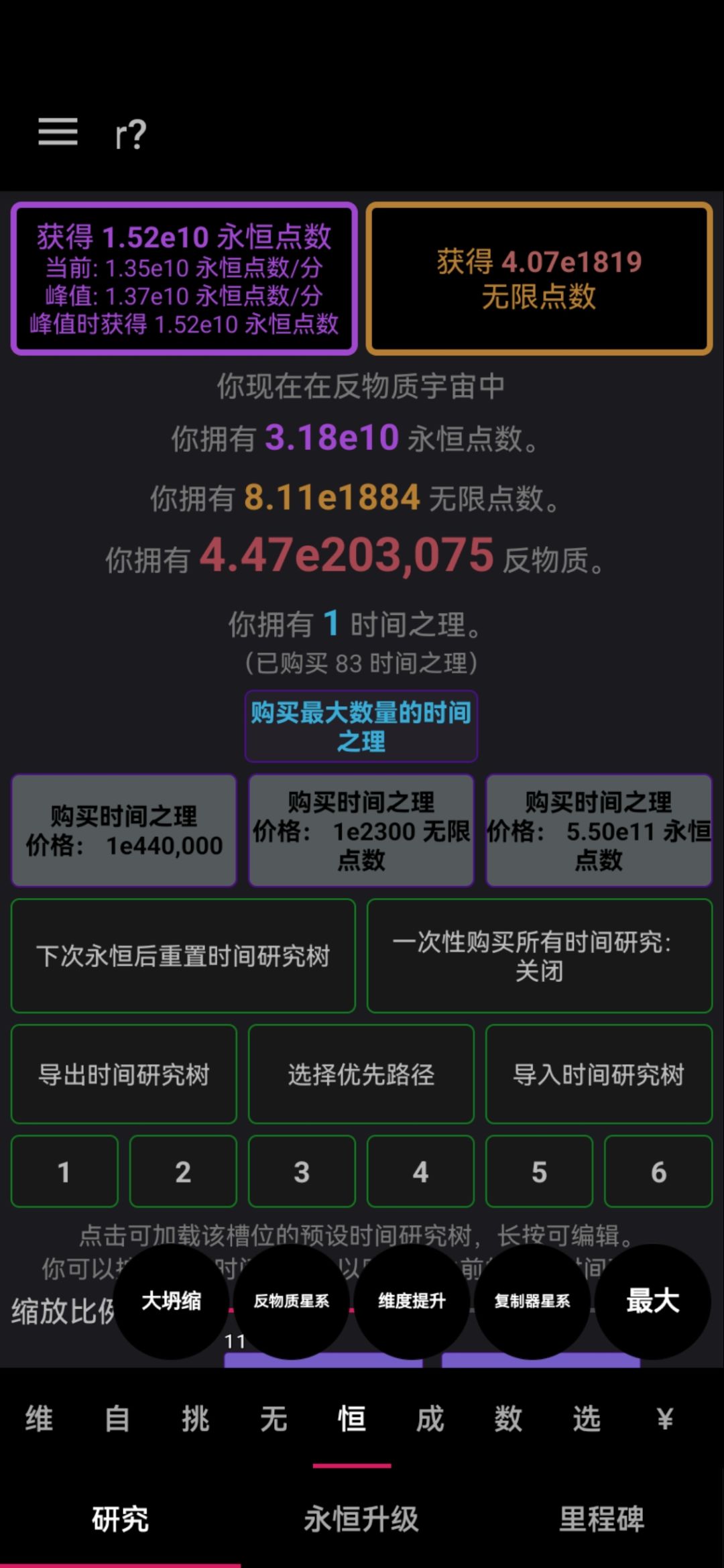Viewport: 724px width, 1568px height.
Task: Buy time theorem for 1e2300 无限点数
Action: tap(361, 830)
